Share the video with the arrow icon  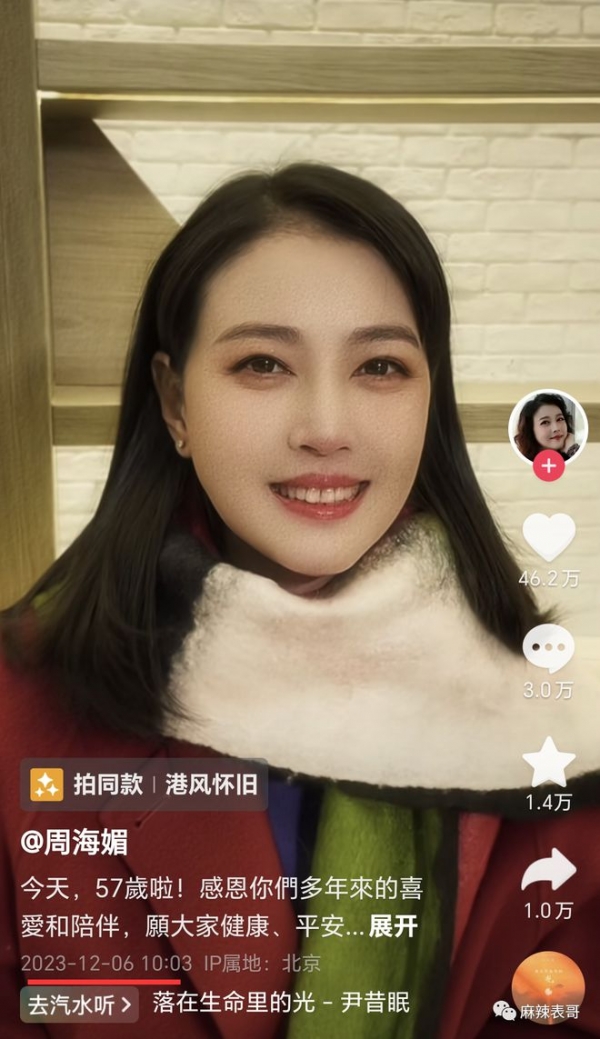pos(548,869)
